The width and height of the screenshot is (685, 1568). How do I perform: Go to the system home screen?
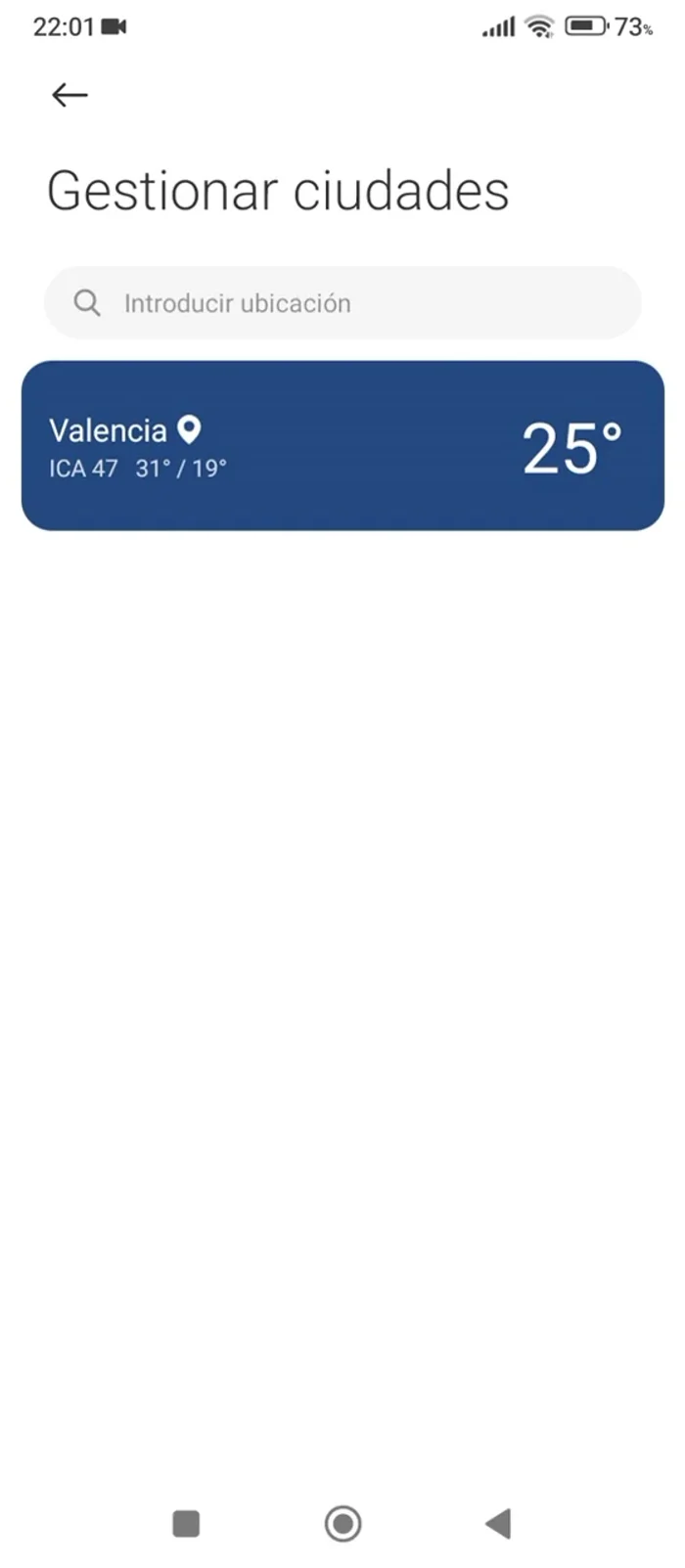(x=342, y=1523)
